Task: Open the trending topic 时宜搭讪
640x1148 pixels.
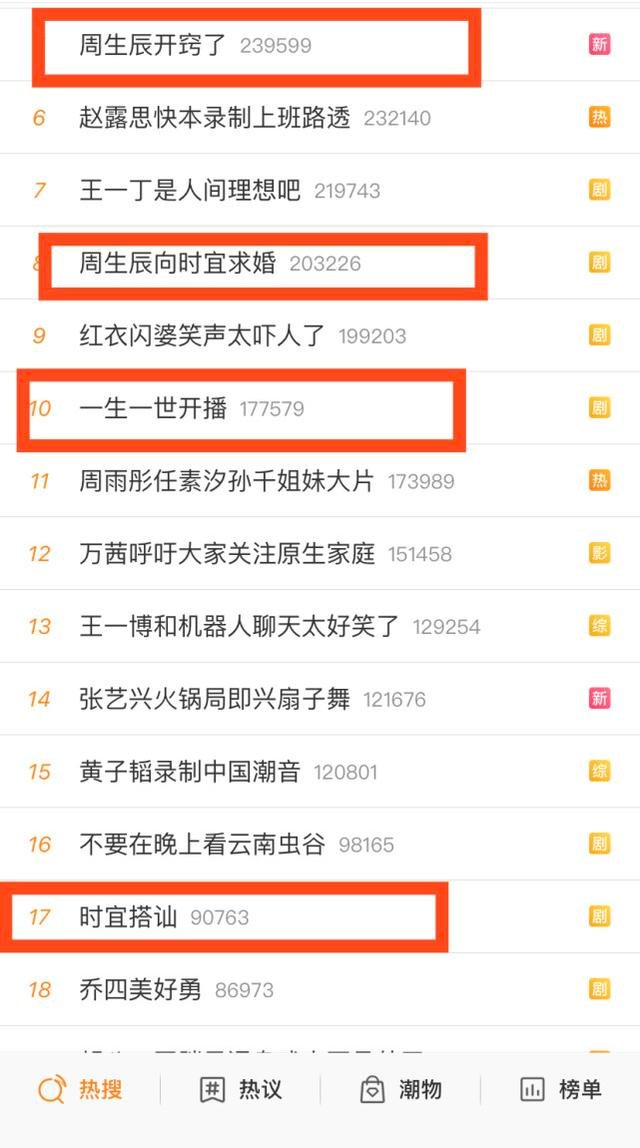Action: [x=128, y=917]
